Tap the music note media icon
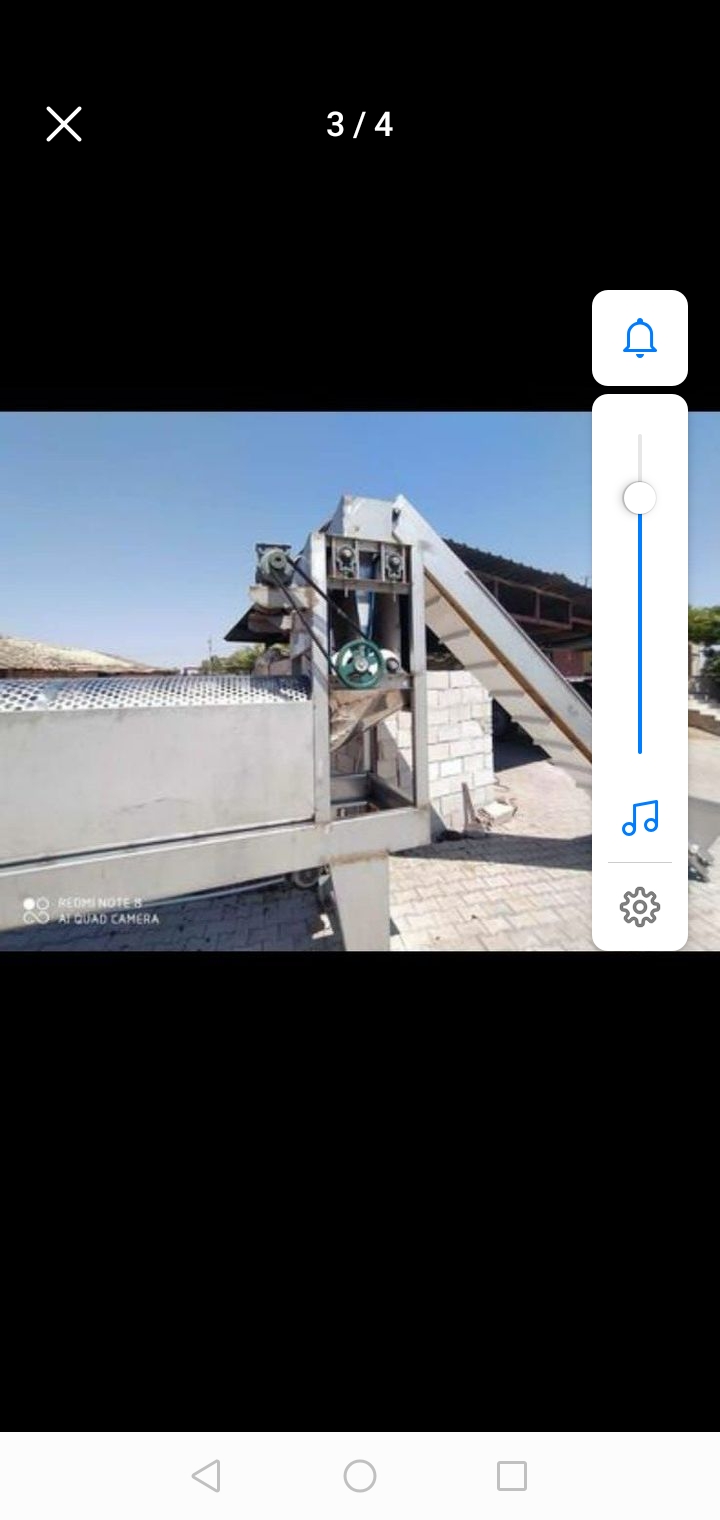 click(640, 818)
